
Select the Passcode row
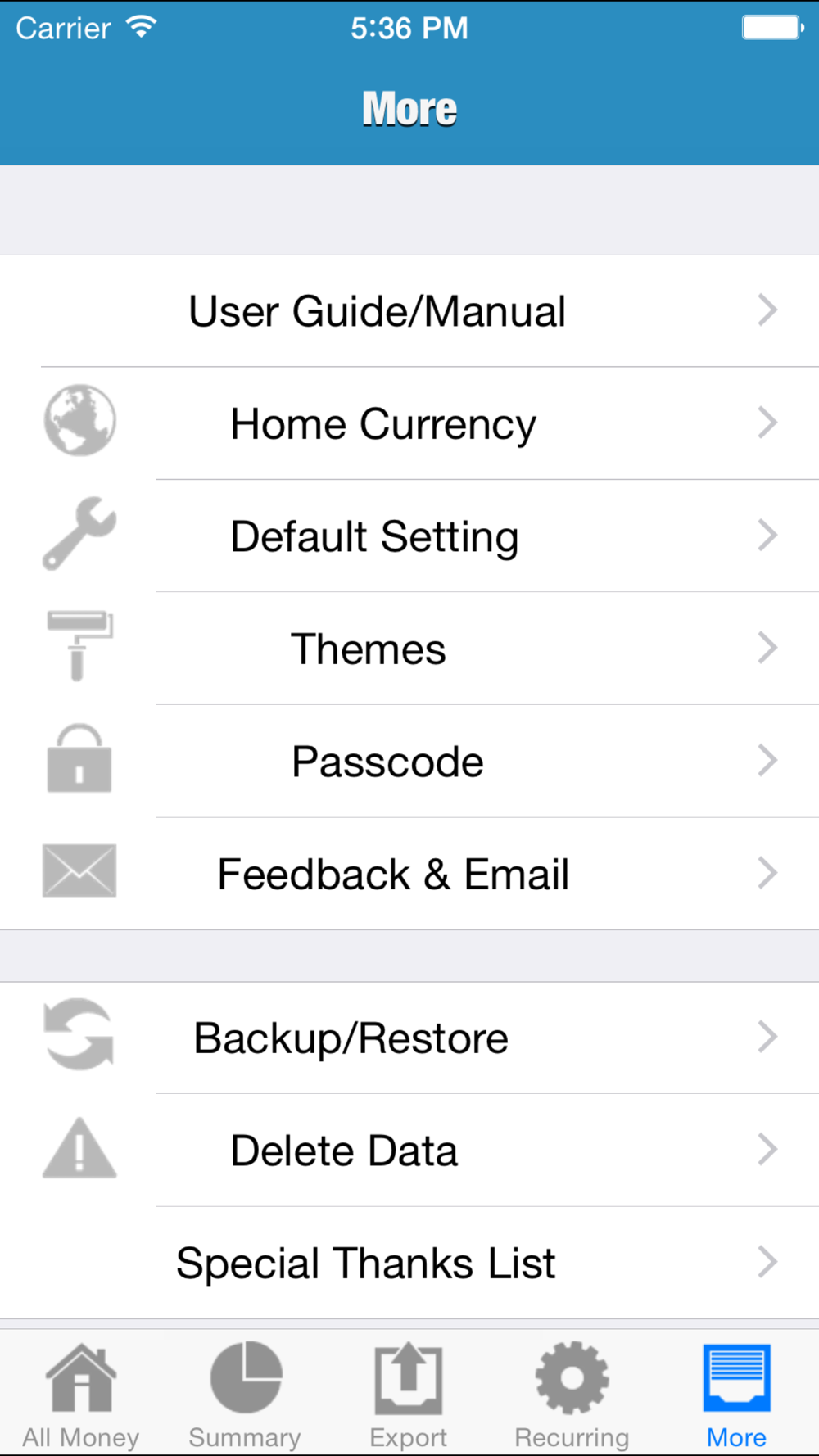409,762
